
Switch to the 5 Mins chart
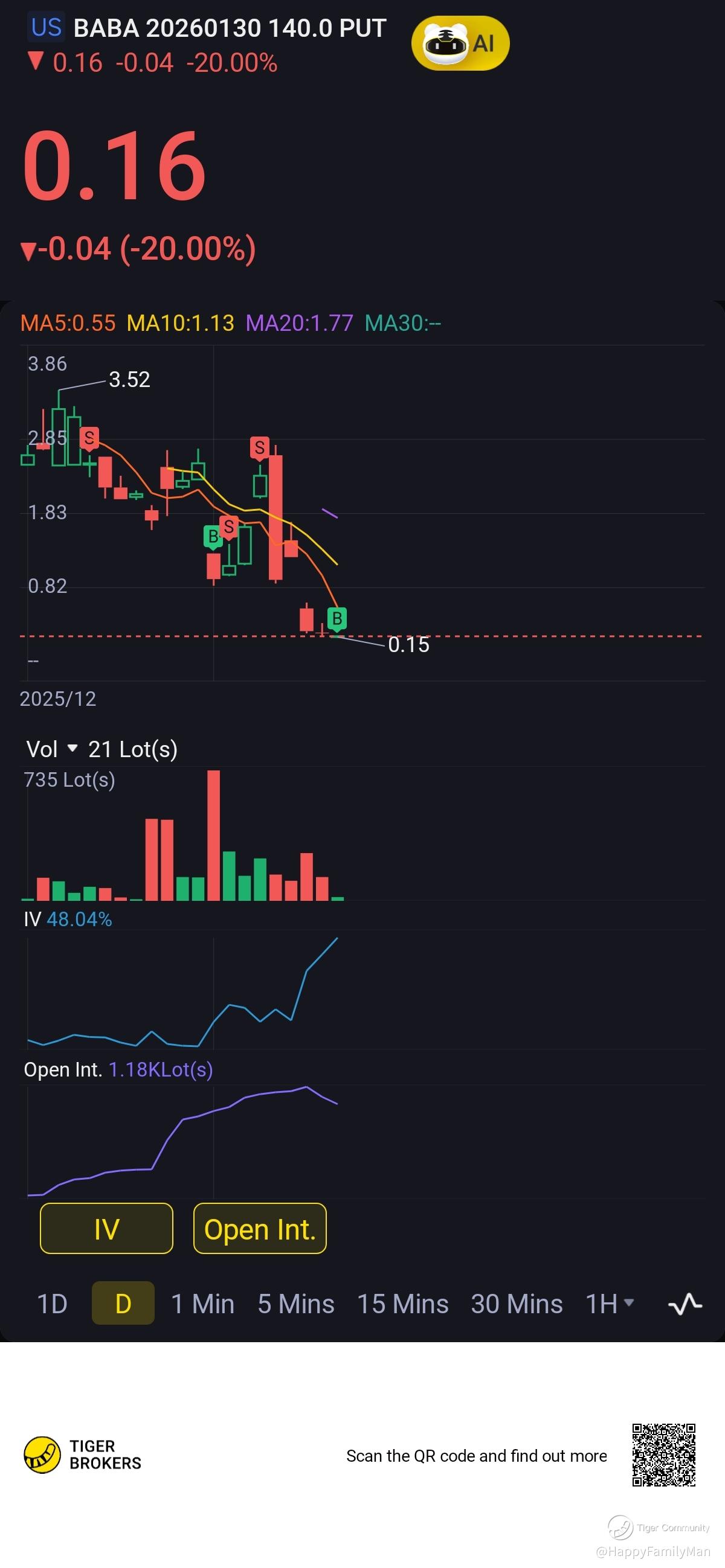(x=296, y=1303)
